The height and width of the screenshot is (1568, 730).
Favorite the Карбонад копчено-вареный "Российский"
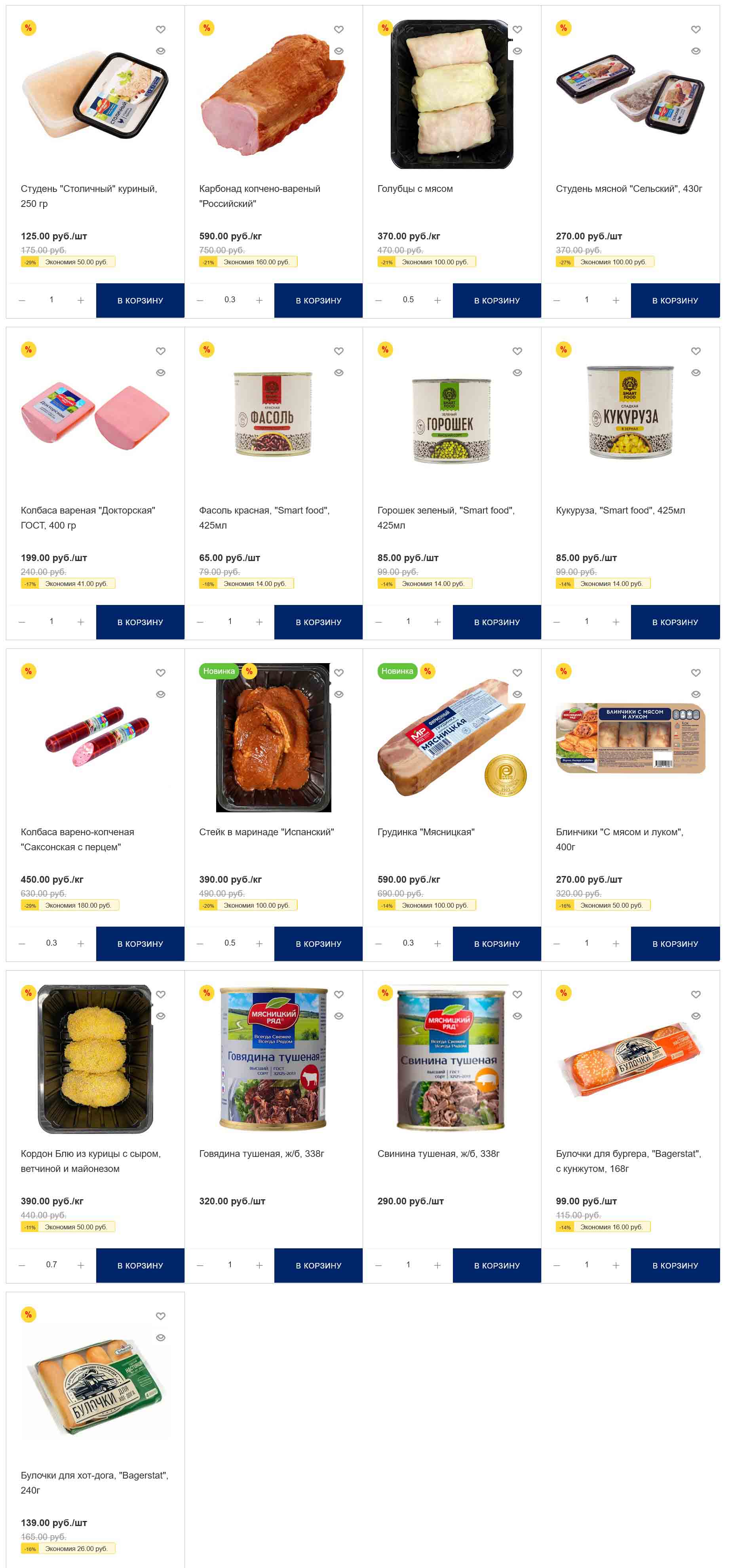[x=339, y=29]
